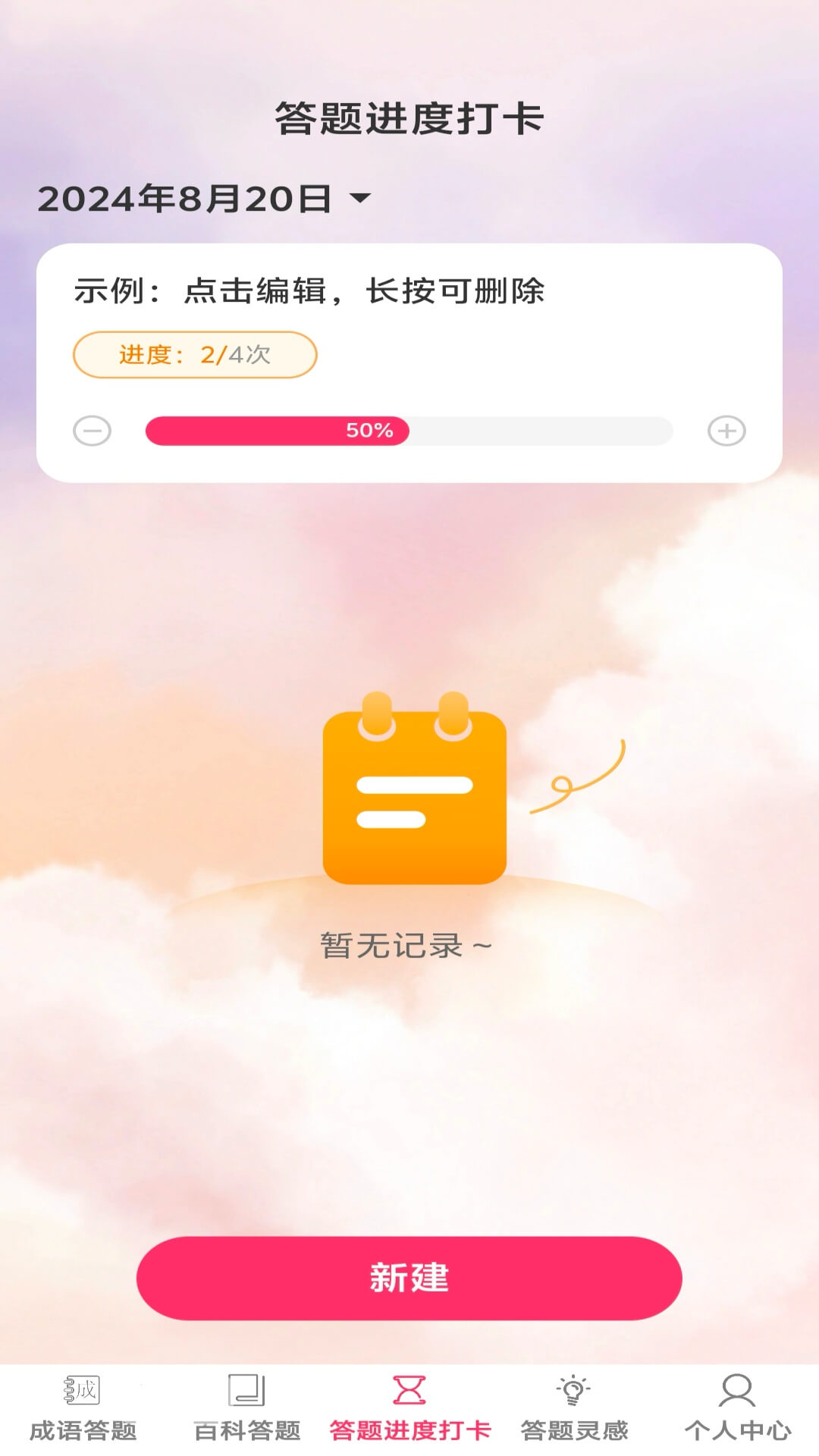Screen dimensions: 819x1456
Task: Decrease progress with the minus button
Action: tap(92, 431)
